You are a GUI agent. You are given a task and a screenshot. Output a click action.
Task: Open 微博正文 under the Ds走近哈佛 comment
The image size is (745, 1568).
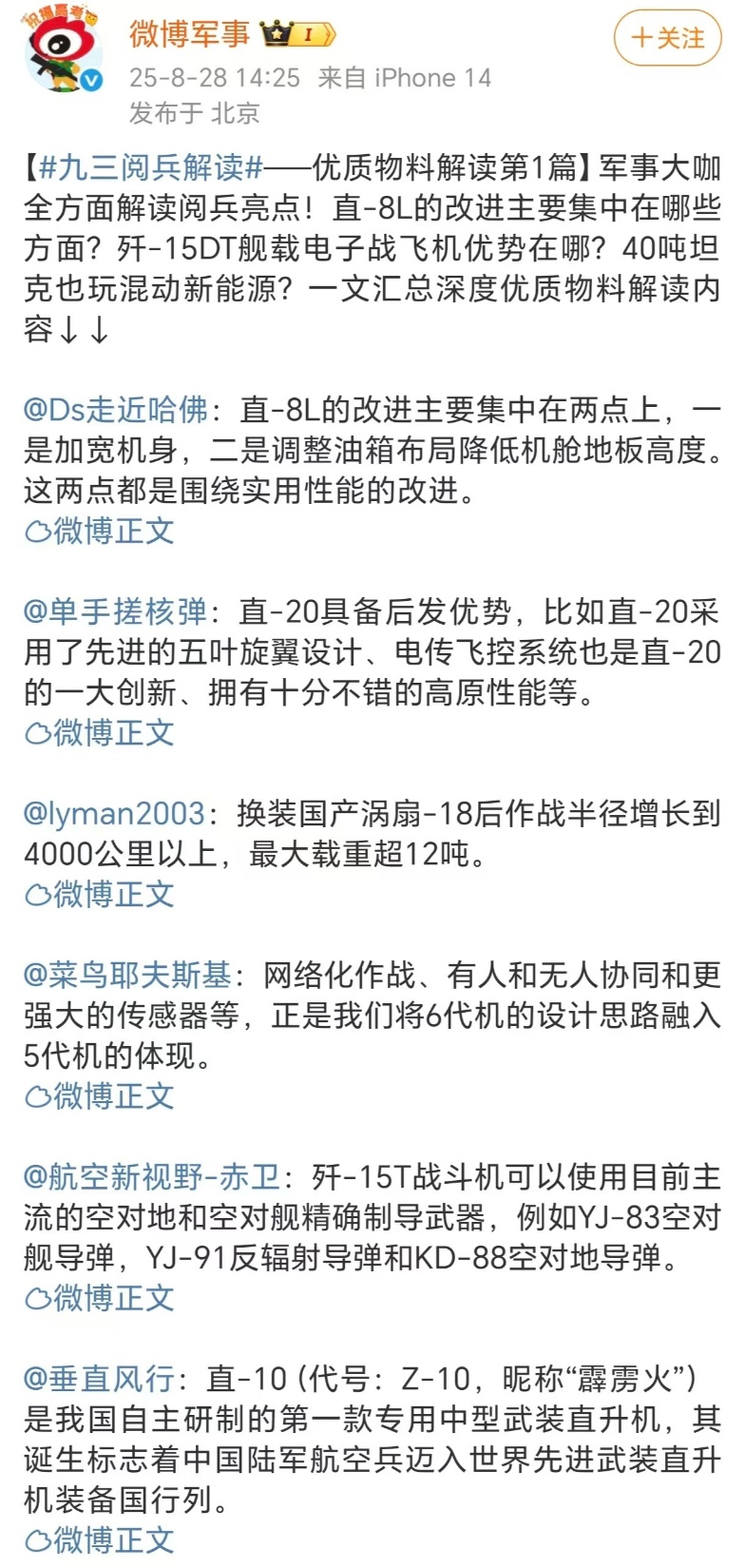pos(100,531)
